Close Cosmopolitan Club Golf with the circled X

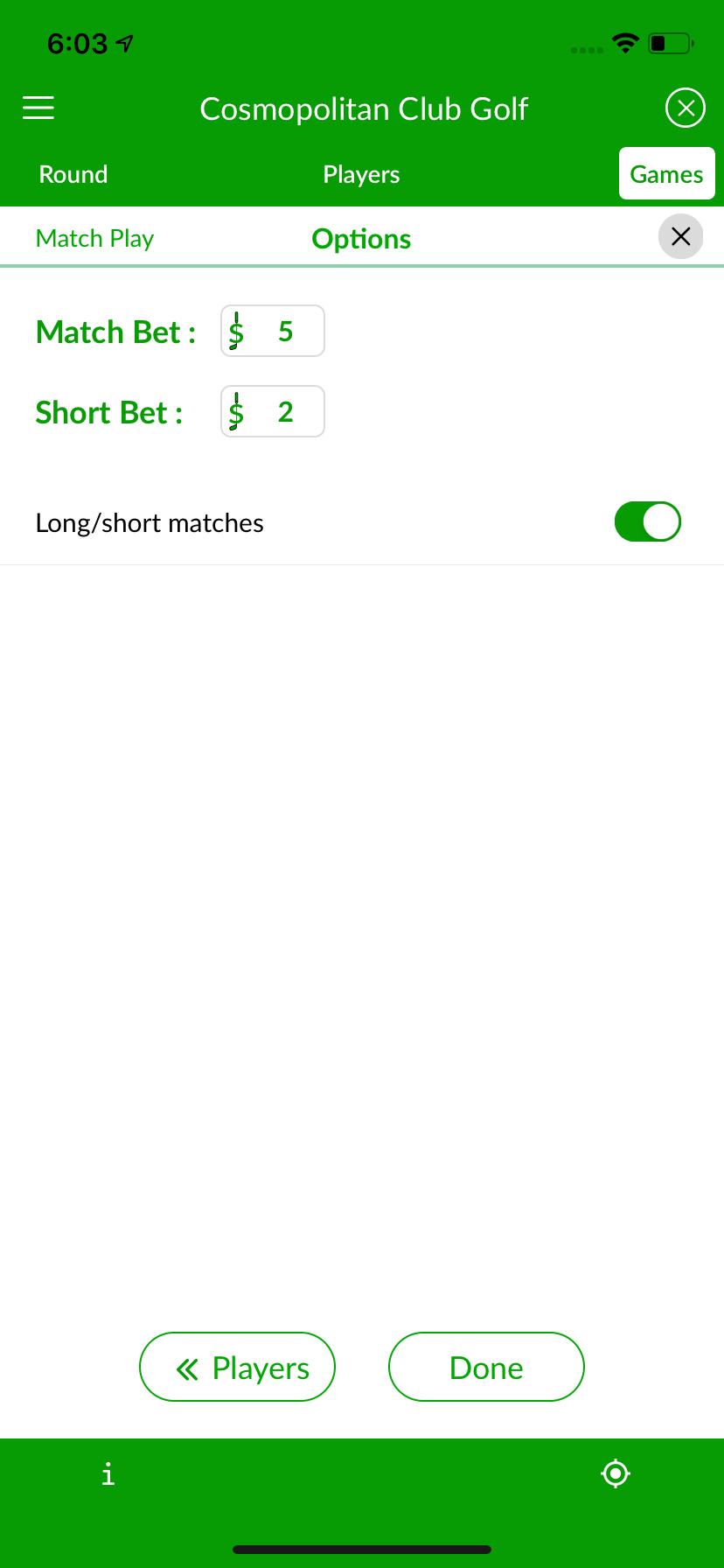(x=685, y=108)
